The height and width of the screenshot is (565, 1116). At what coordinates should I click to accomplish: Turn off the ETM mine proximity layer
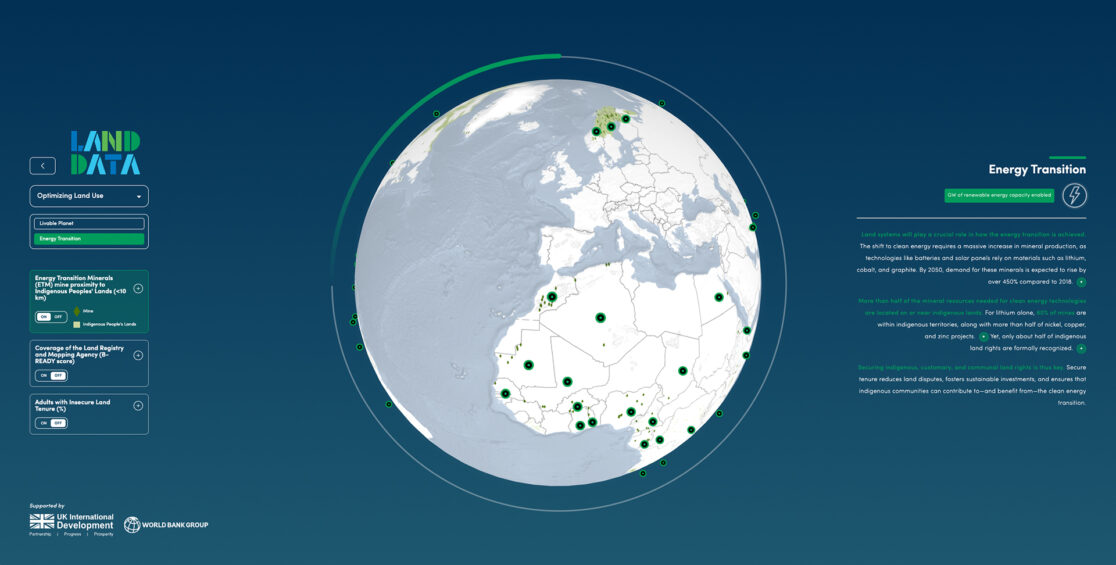(x=59, y=317)
